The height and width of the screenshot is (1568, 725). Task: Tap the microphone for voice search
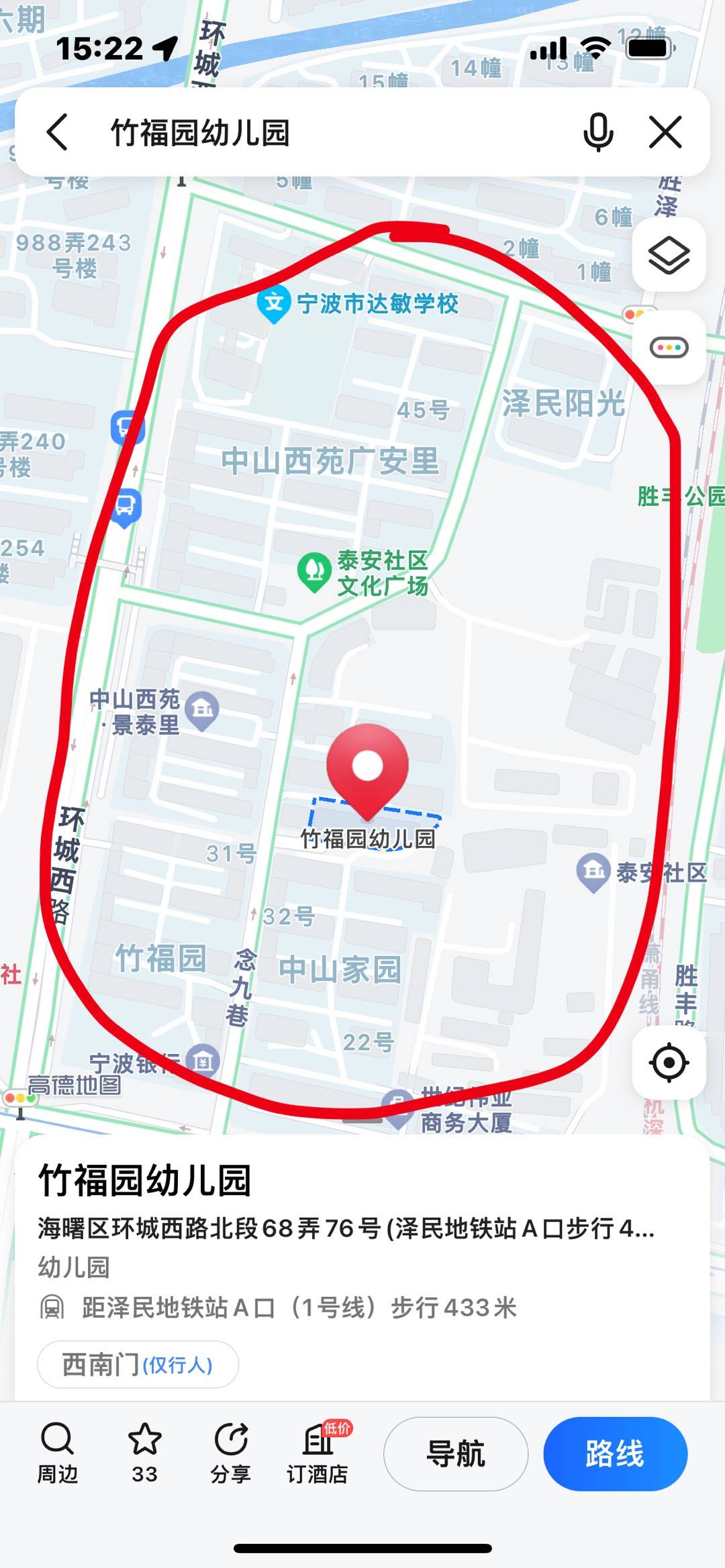point(597,132)
